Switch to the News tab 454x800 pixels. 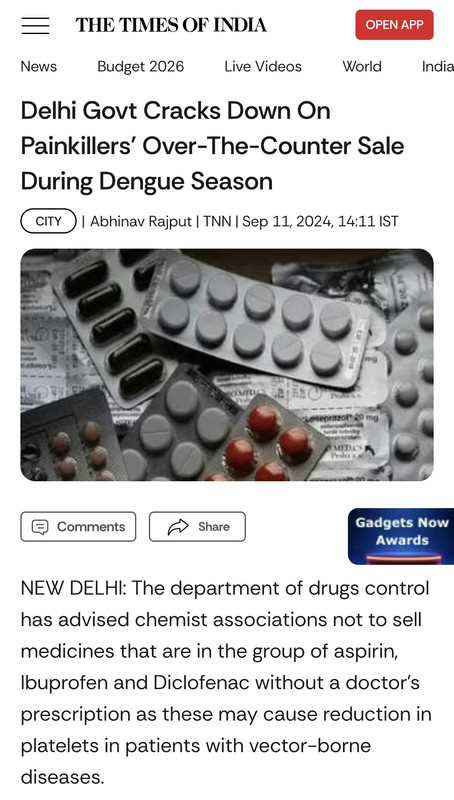(39, 66)
